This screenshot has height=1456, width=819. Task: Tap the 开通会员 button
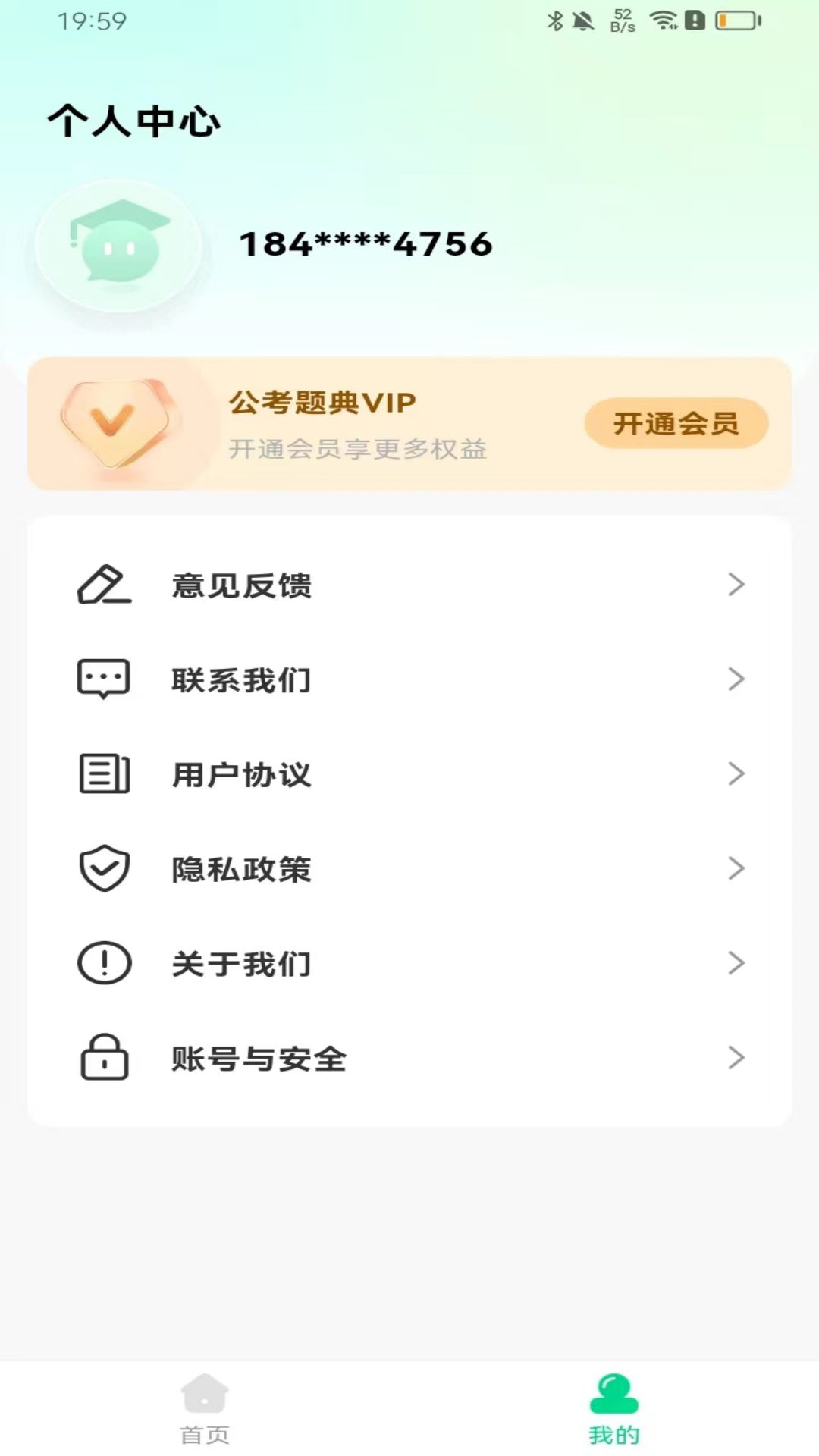[676, 423]
